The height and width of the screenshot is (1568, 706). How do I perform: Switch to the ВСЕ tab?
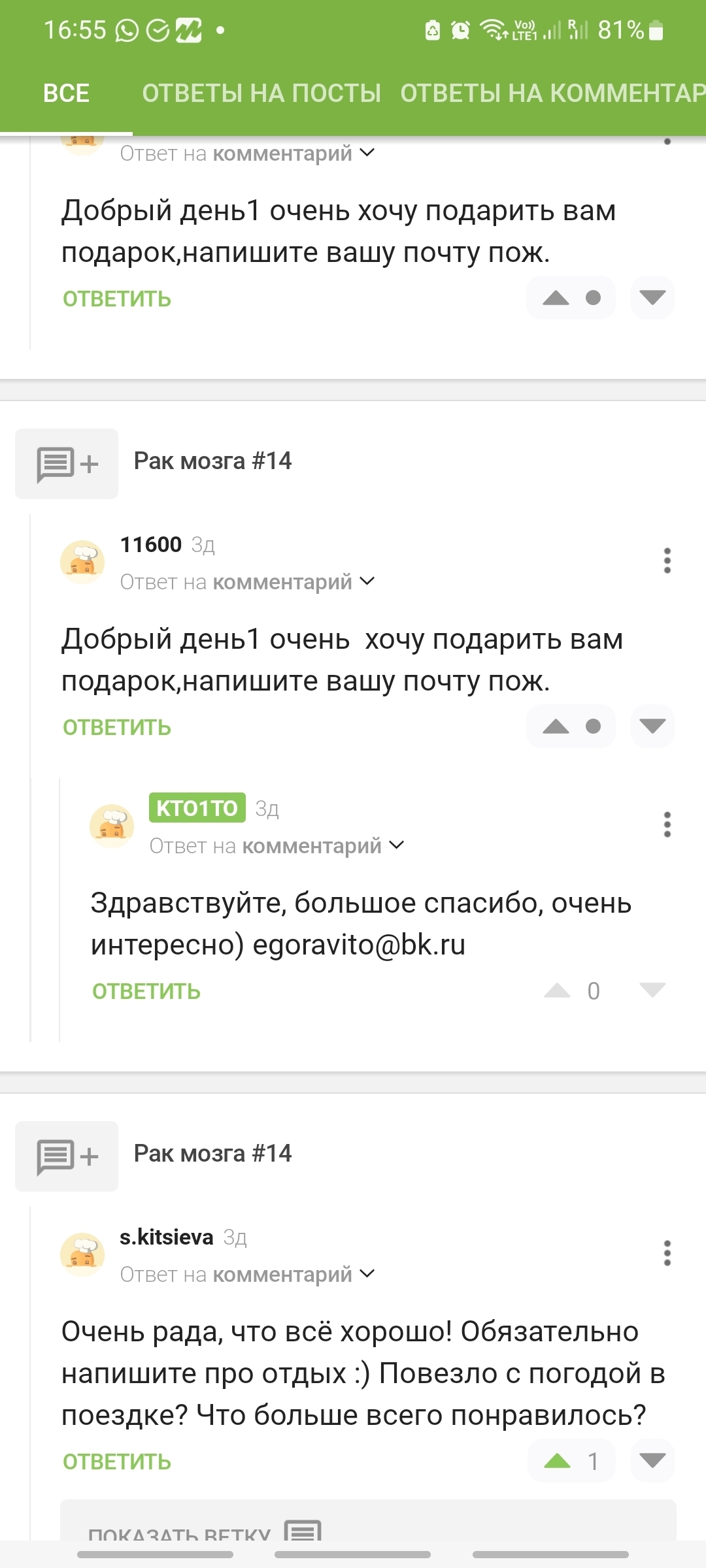point(66,93)
